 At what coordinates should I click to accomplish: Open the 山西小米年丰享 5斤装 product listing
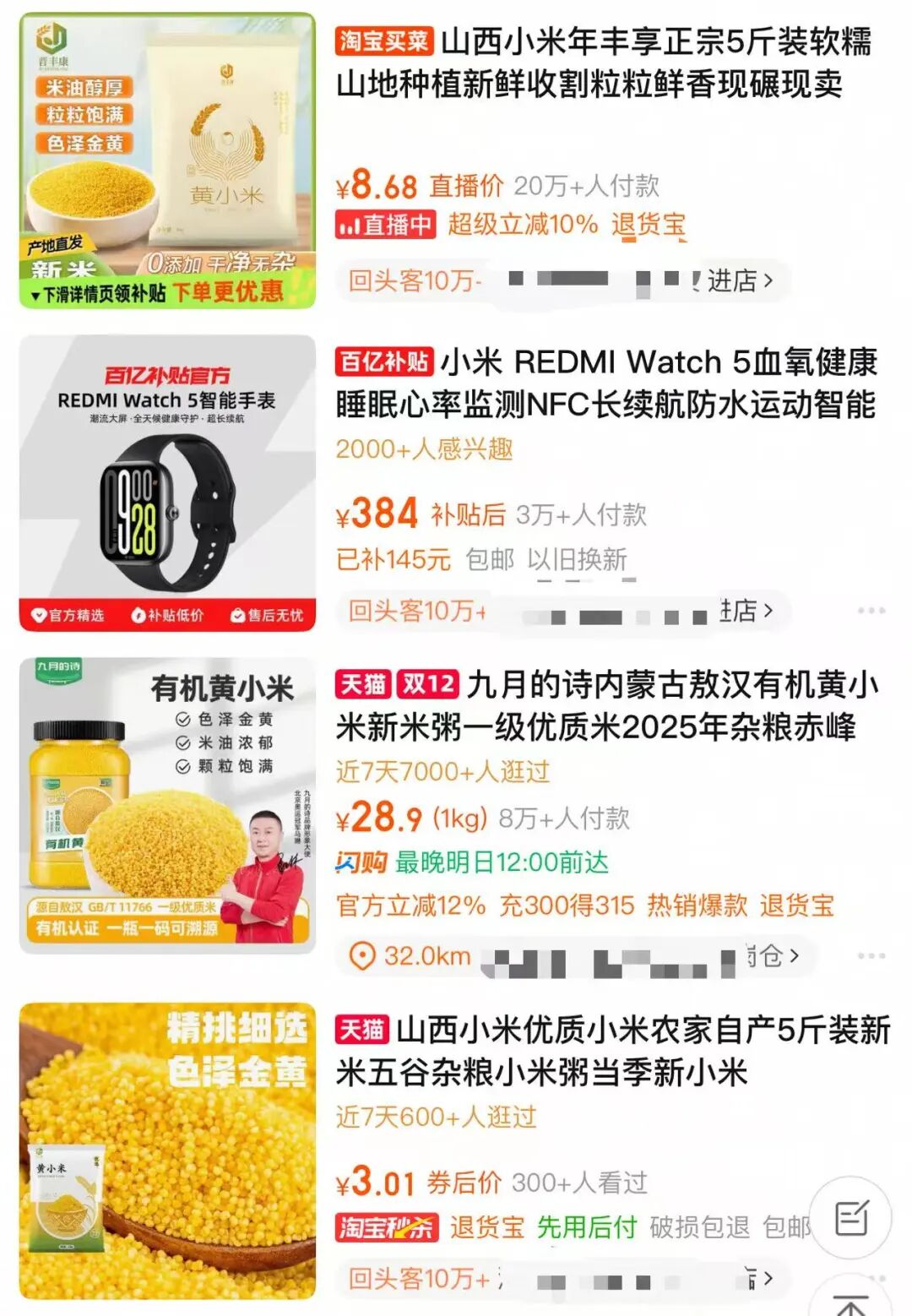(603, 63)
